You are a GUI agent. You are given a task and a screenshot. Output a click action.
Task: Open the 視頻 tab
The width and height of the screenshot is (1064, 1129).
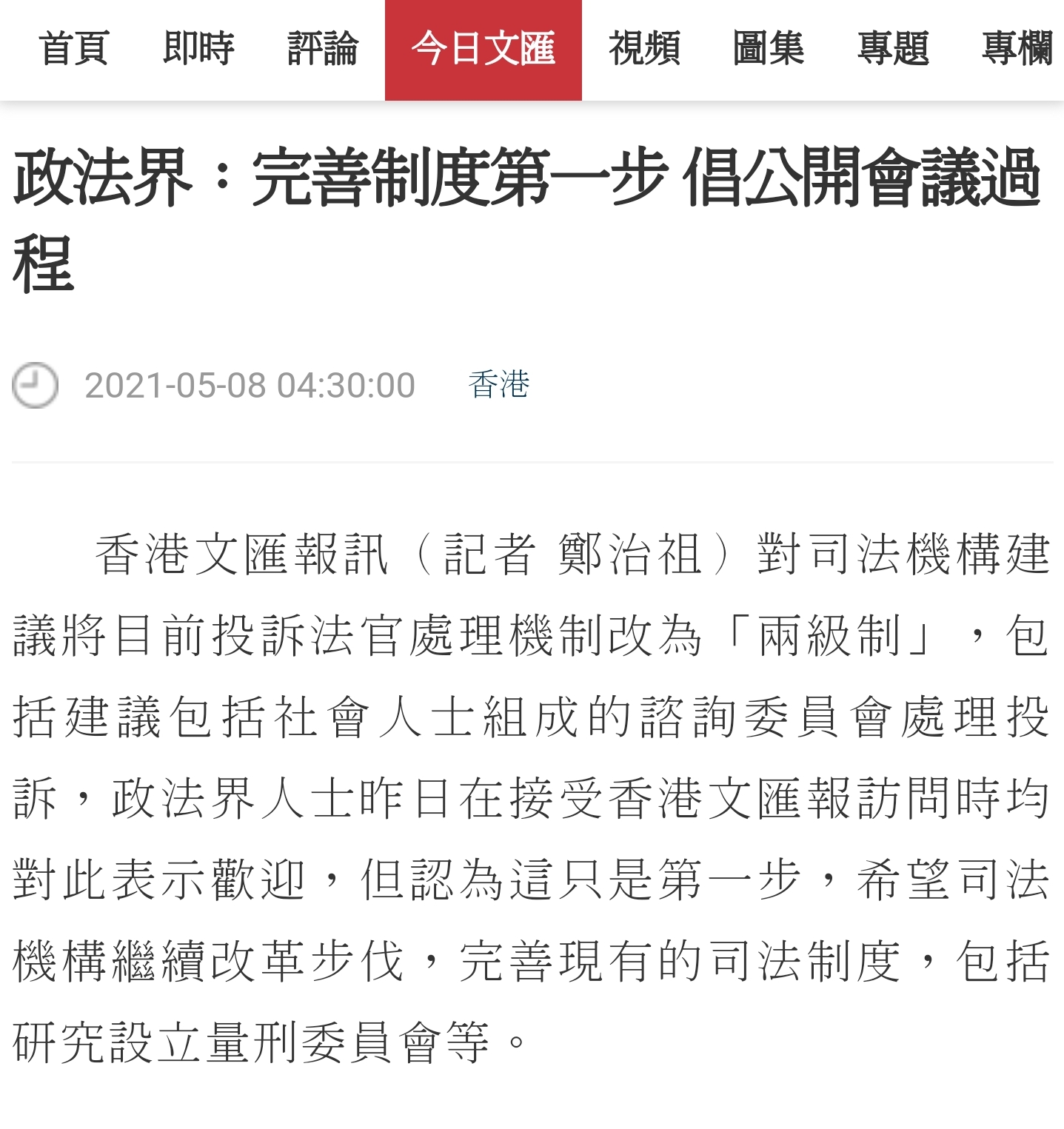[644, 49]
